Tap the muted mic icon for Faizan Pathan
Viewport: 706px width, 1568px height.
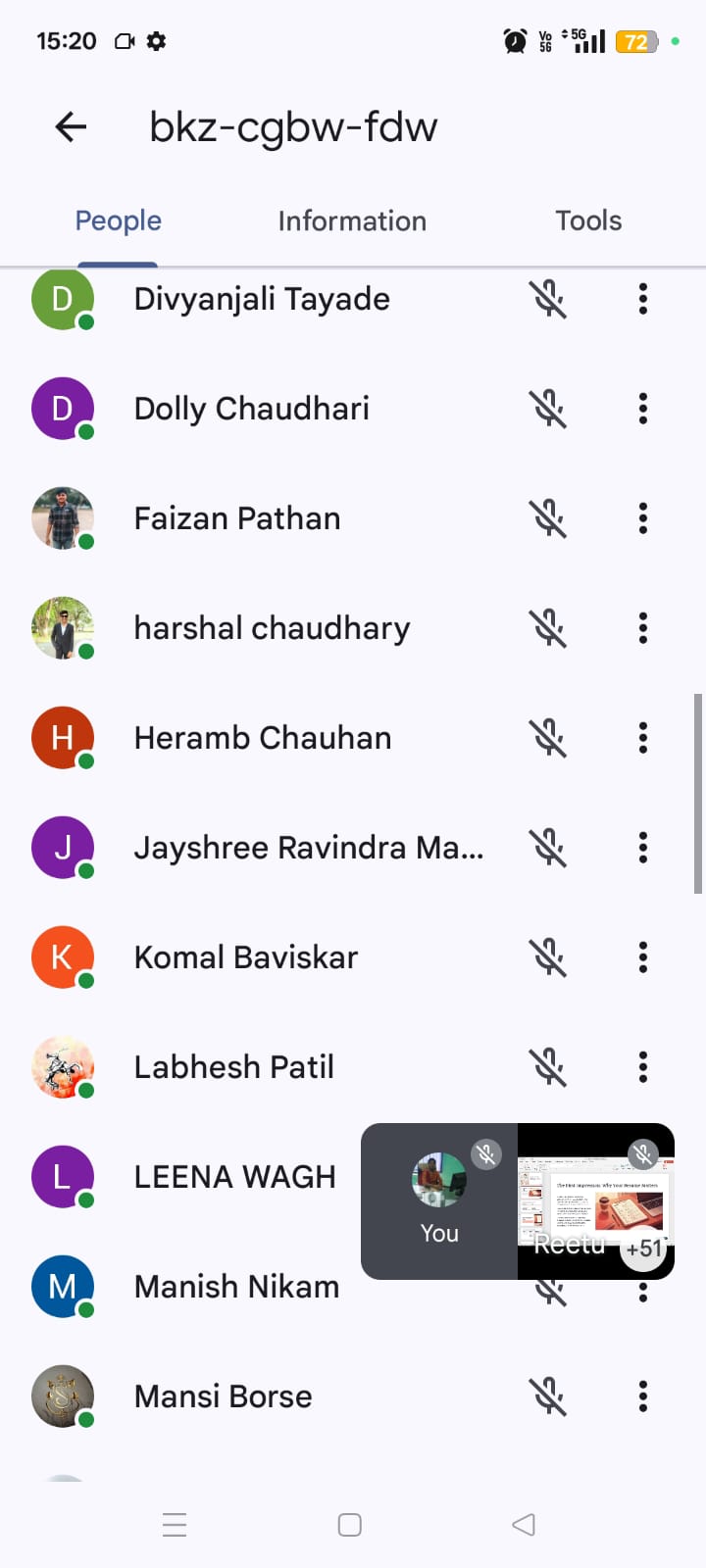[549, 518]
